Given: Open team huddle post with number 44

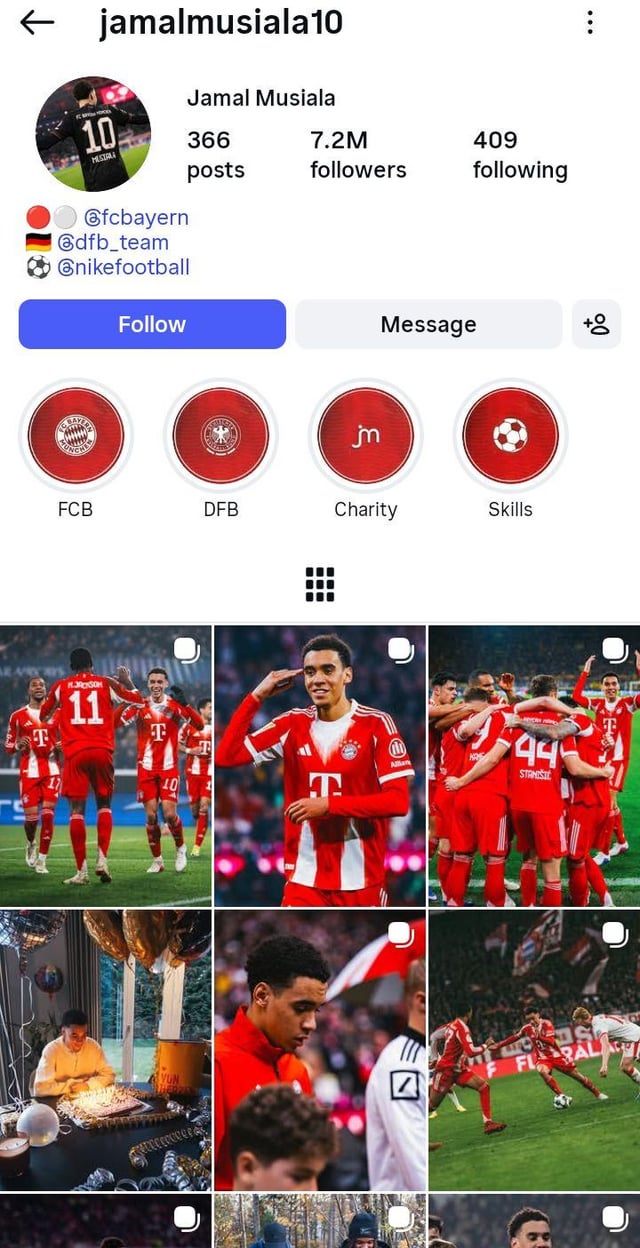Looking at the screenshot, I should 534,766.
